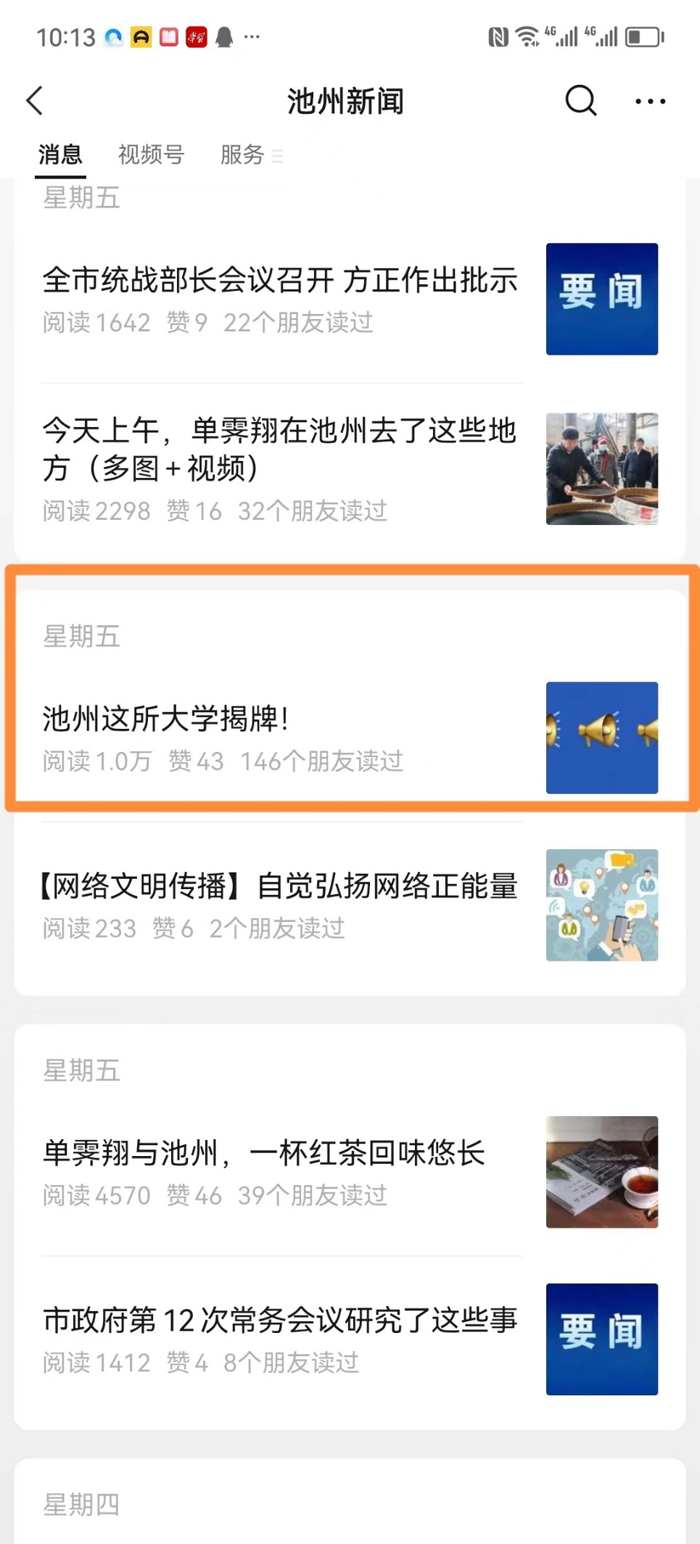The height and width of the screenshot is (1544, 700).
Task: Switch to the 服务 tab
Action: point(243,155)
